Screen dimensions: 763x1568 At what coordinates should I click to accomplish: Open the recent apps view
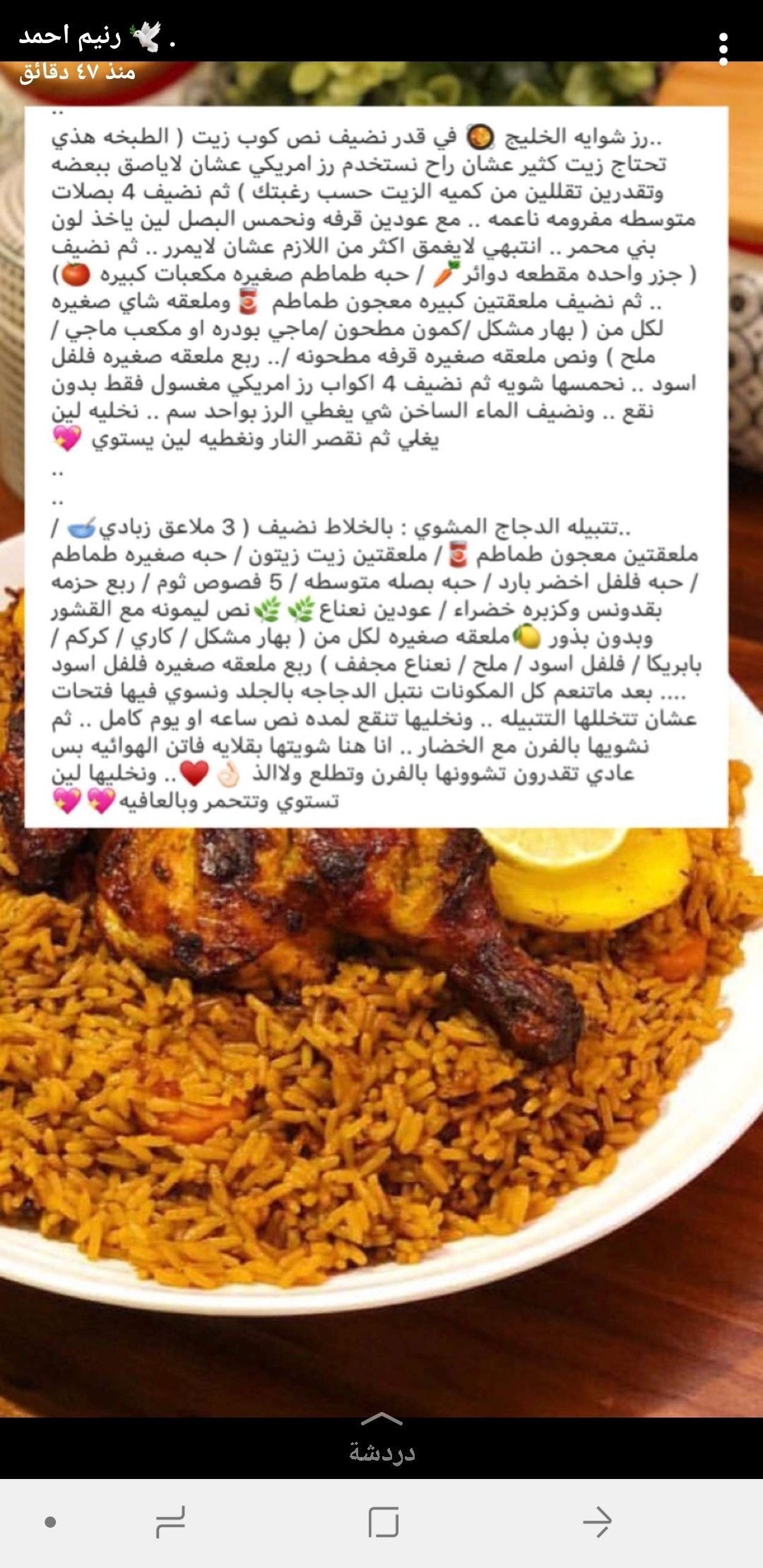tap(170, 1521)
